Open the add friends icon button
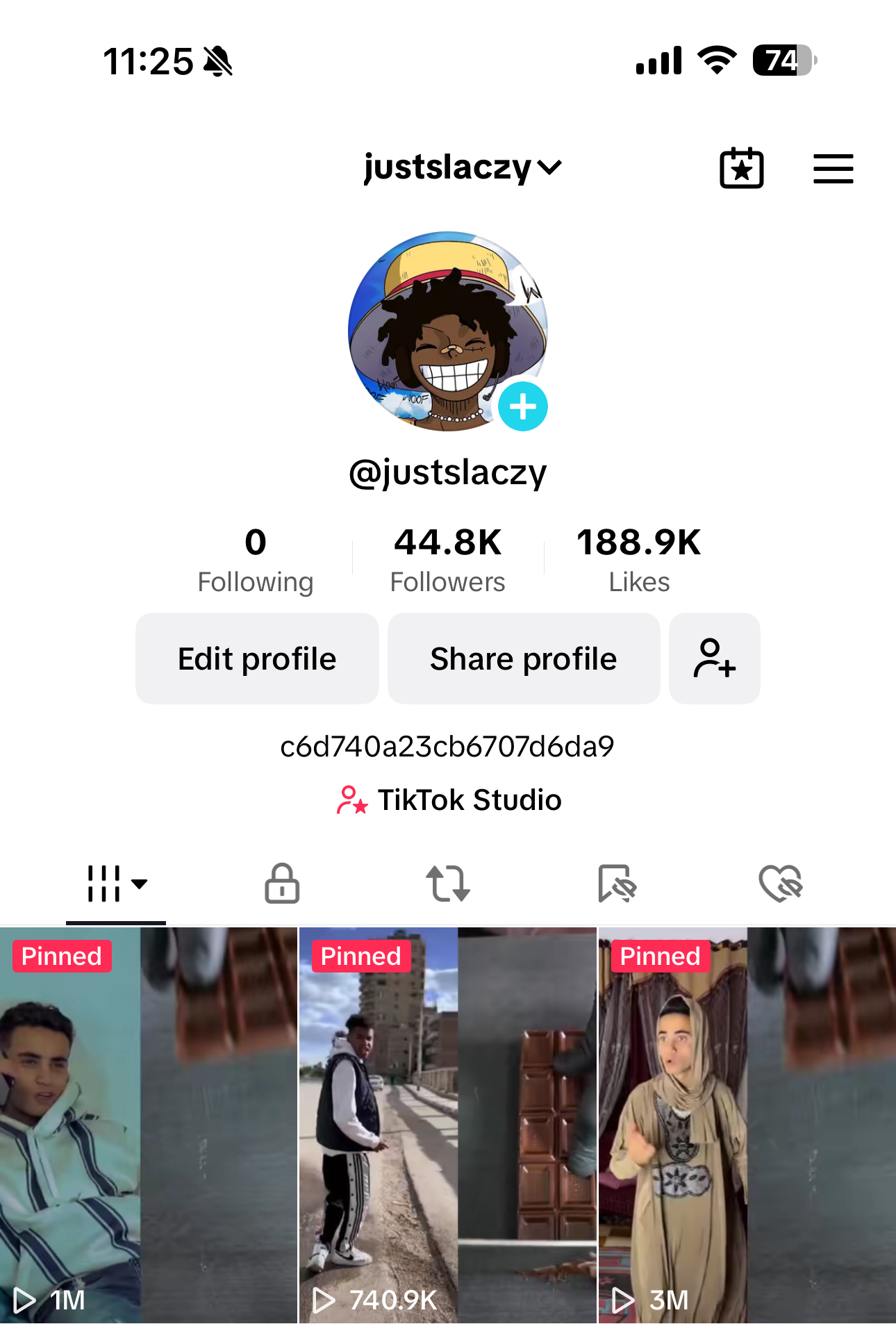The width and height of the screenshot is (896, 1324). [714, 659]
